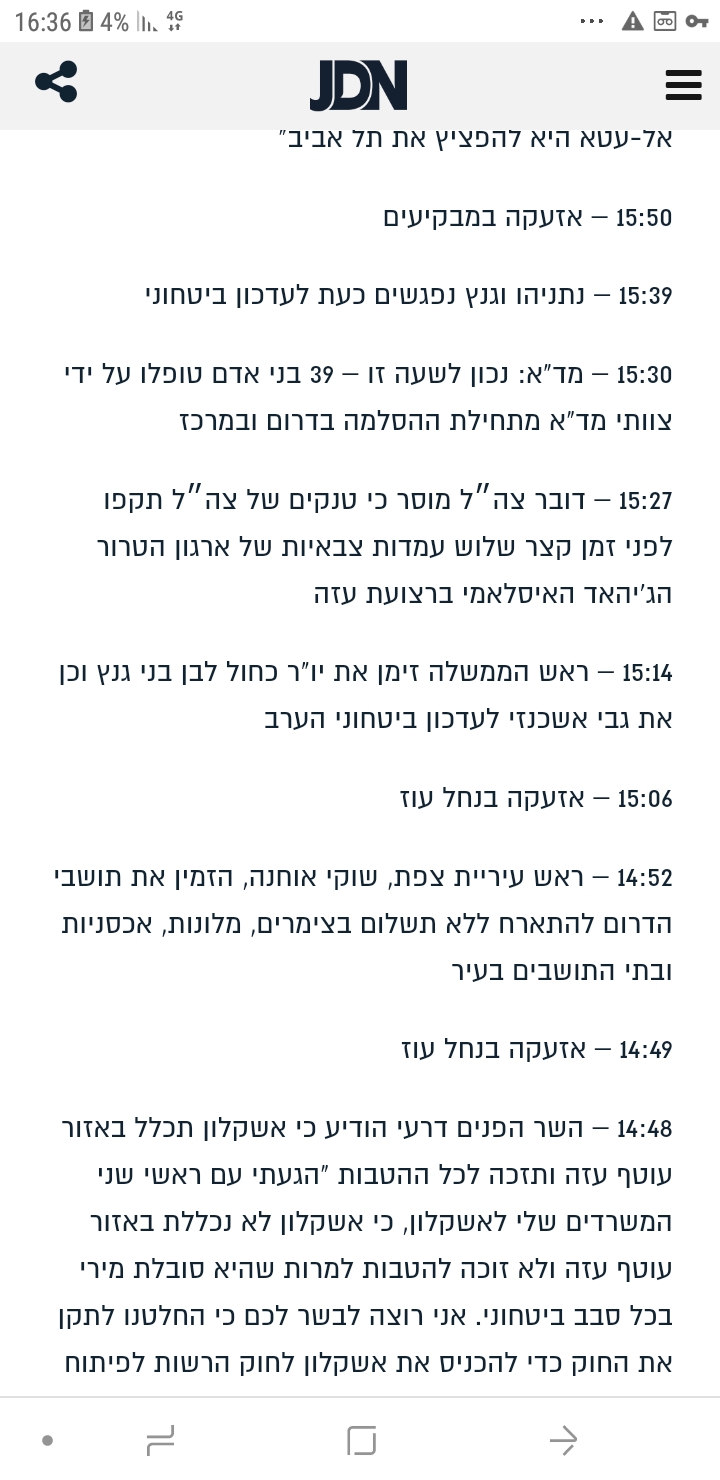Tap the system back button
720x1480 pixels.
(563, 1441)
